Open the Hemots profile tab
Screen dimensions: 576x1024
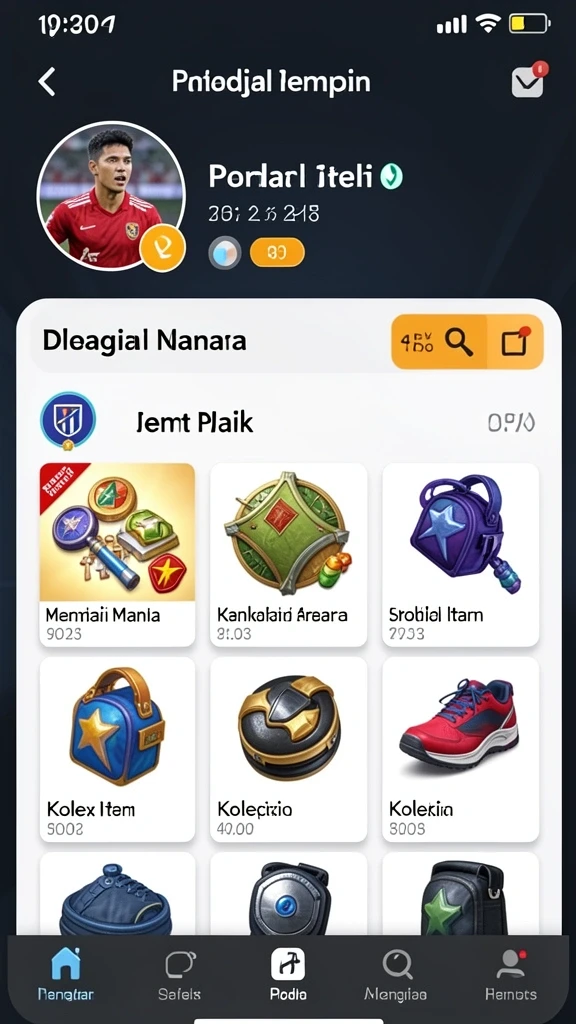click(511, 974)
